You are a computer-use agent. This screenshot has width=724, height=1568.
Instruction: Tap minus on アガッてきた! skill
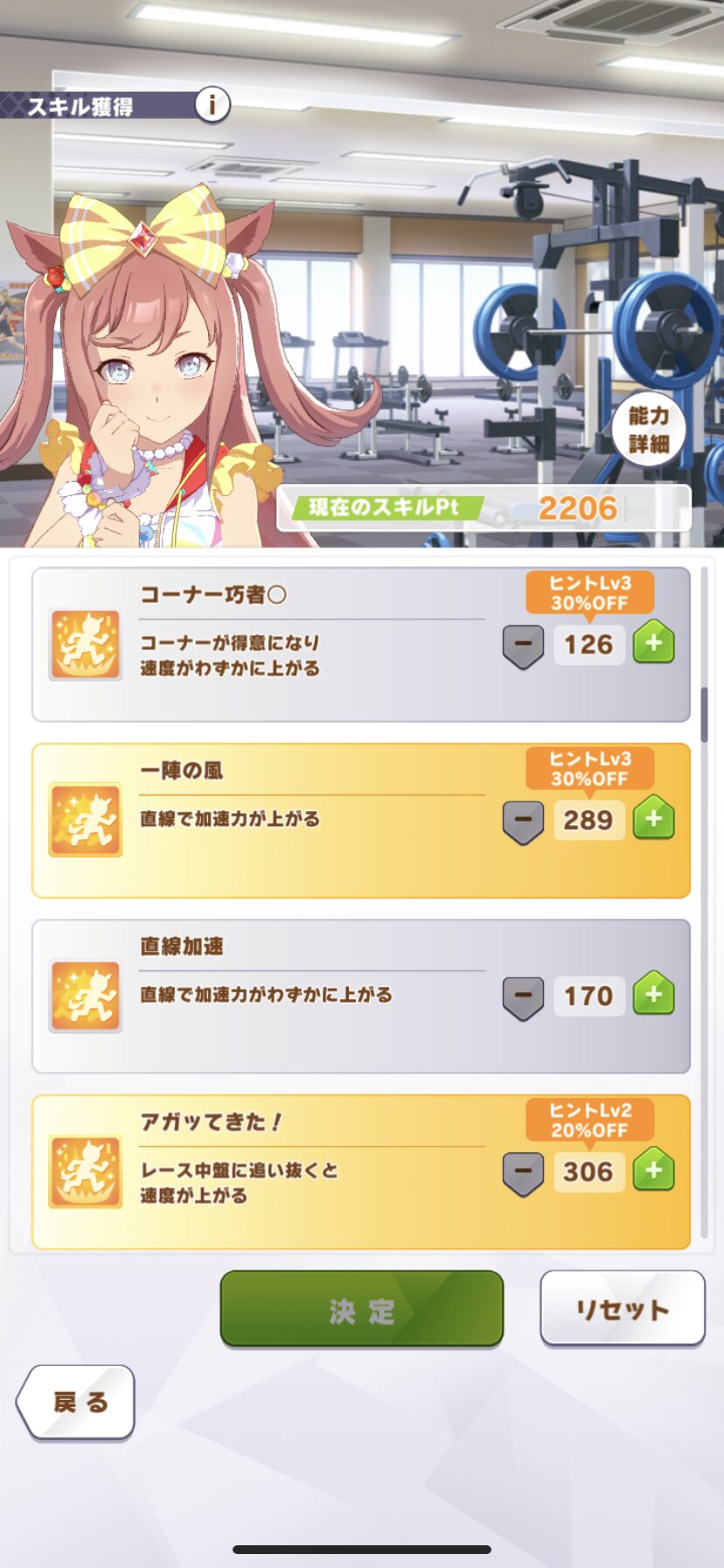point(523,1172)
